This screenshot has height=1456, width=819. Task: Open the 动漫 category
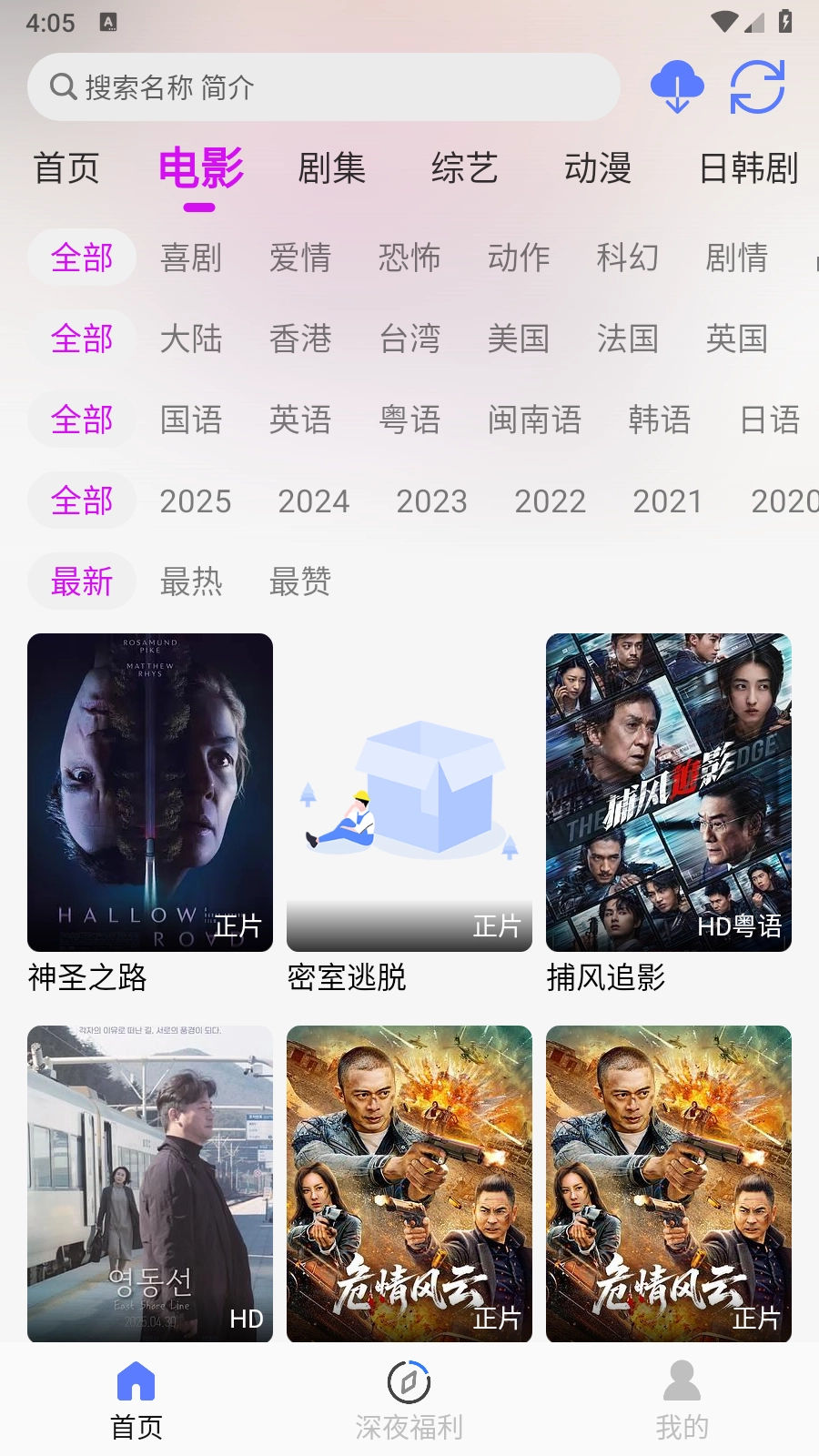click(x=600, y=169)
